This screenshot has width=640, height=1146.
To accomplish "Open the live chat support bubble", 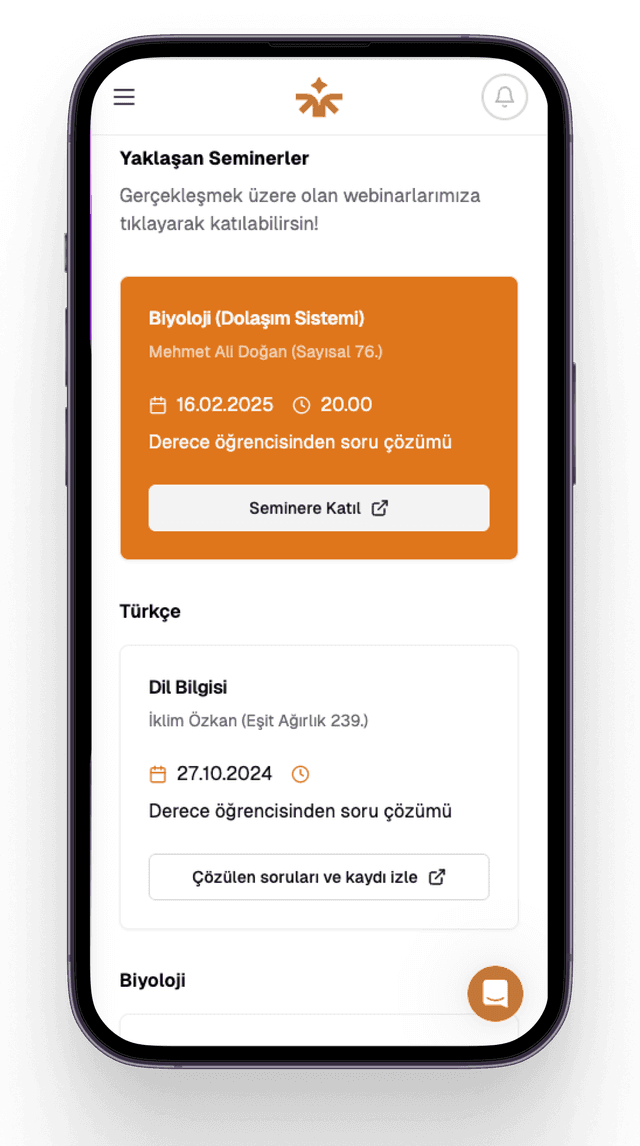I will (495, 993).
